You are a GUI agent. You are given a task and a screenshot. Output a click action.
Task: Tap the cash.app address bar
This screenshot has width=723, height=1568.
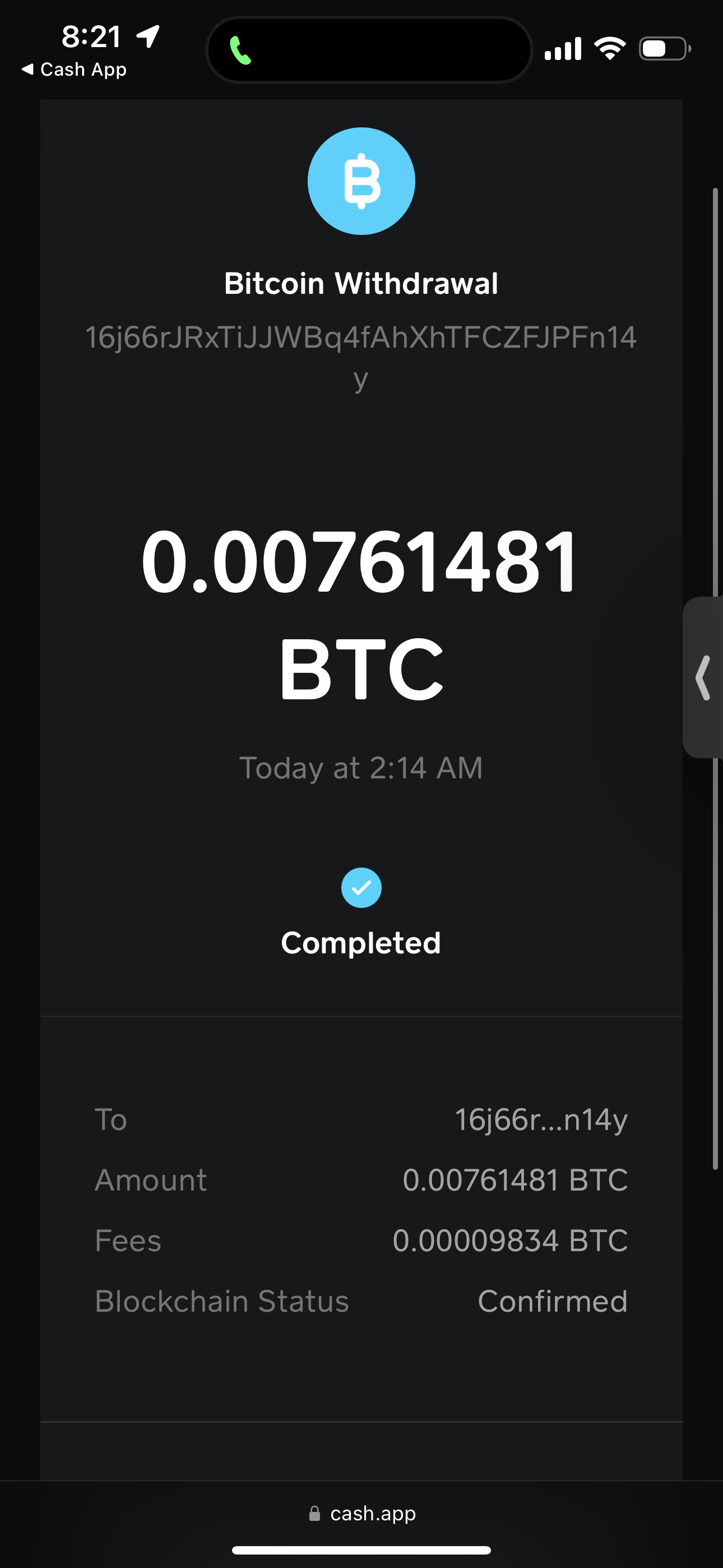point(361,1513)
